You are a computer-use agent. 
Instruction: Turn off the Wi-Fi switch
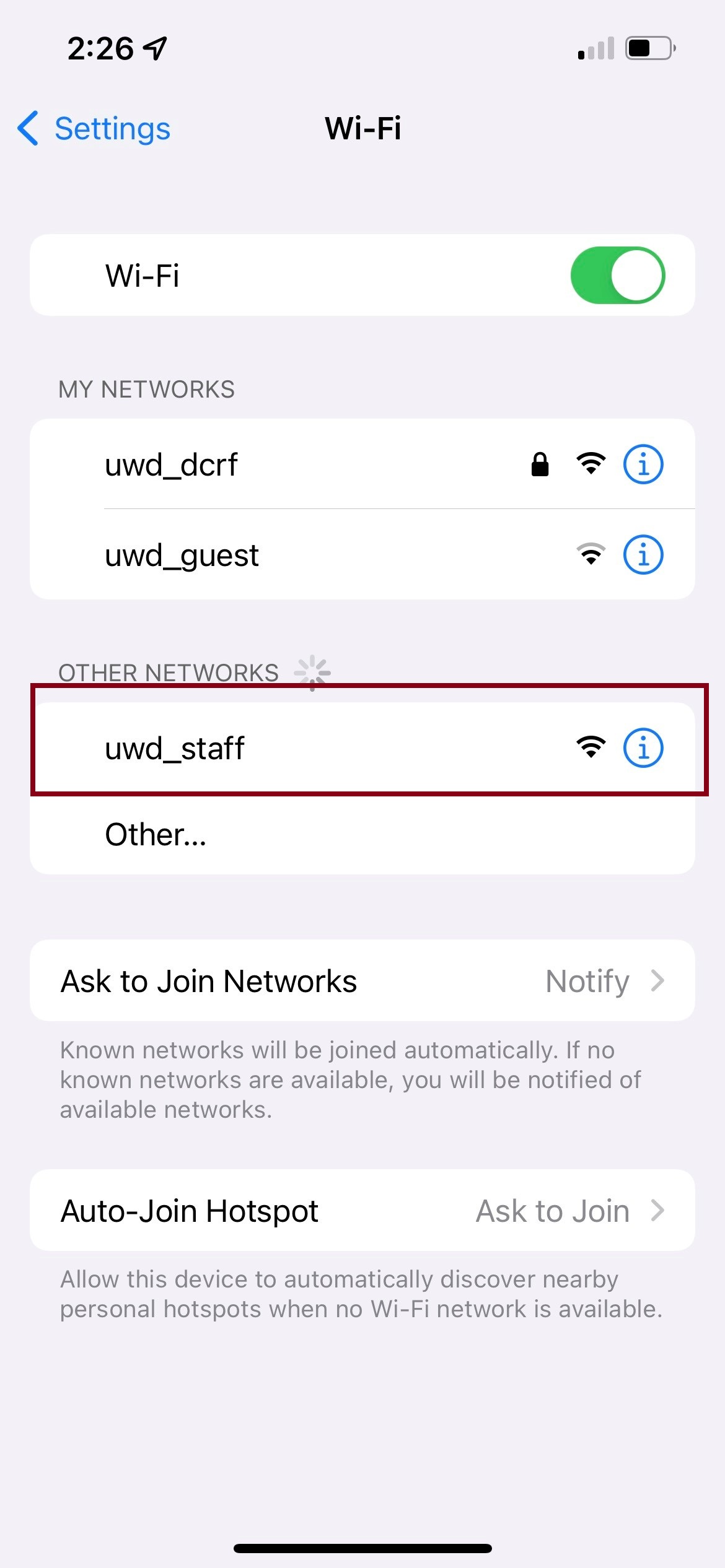click(x=618, y=275)
